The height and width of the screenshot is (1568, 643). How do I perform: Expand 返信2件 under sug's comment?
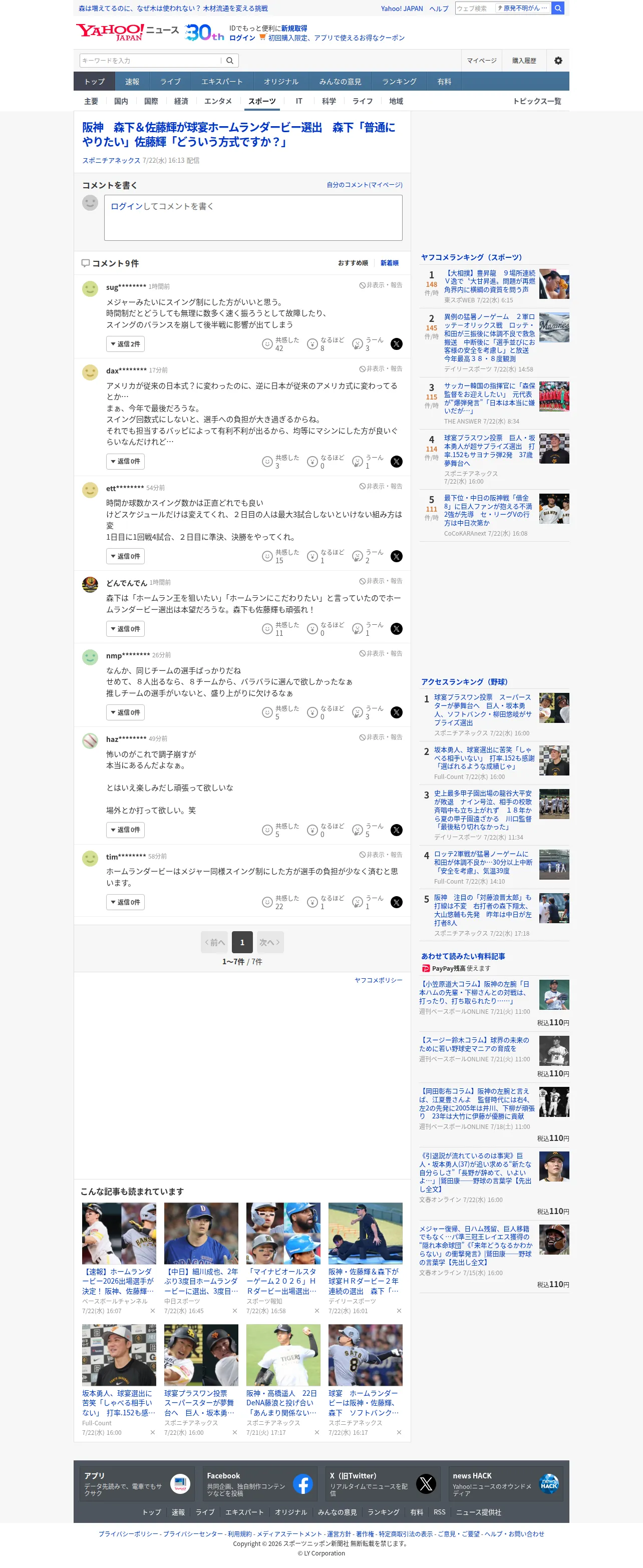[x=125, y=344]
